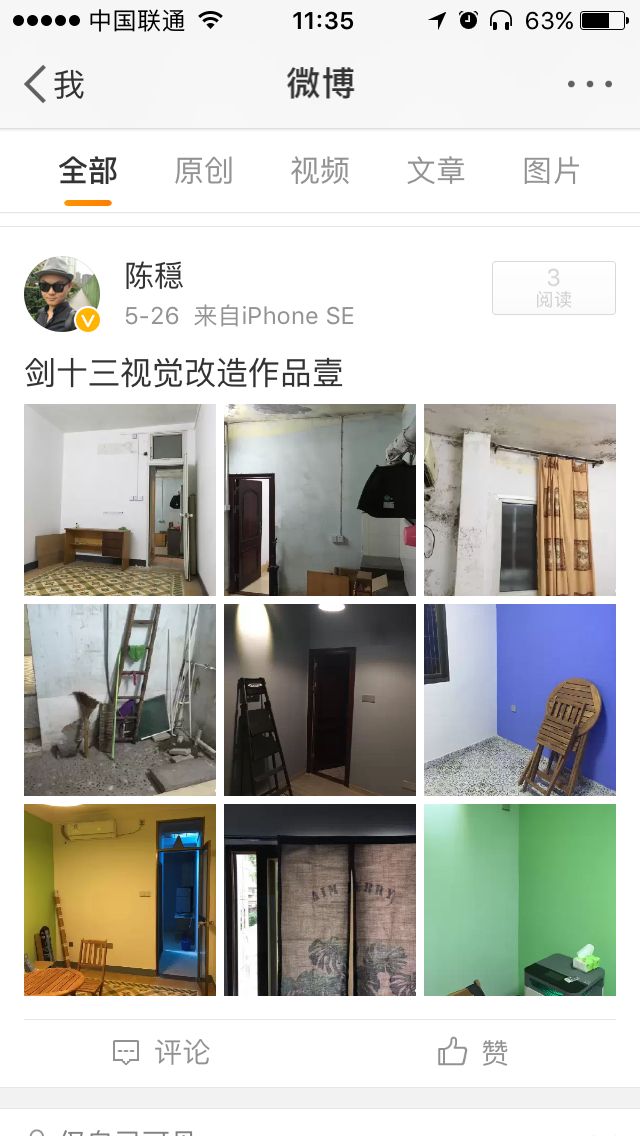Open the burlap sack curtain photo

pos(320,900)
